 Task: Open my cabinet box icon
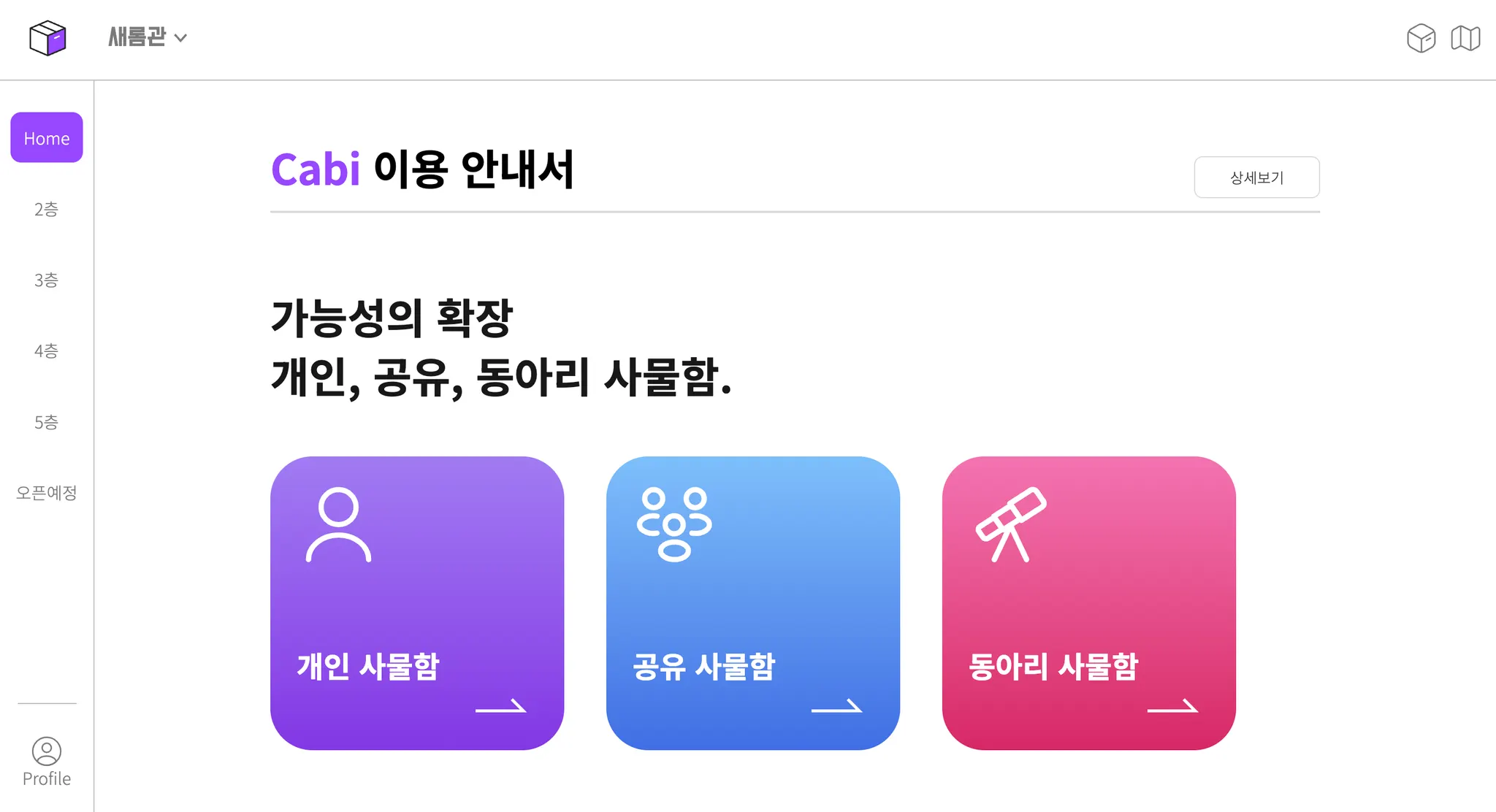1421,38
